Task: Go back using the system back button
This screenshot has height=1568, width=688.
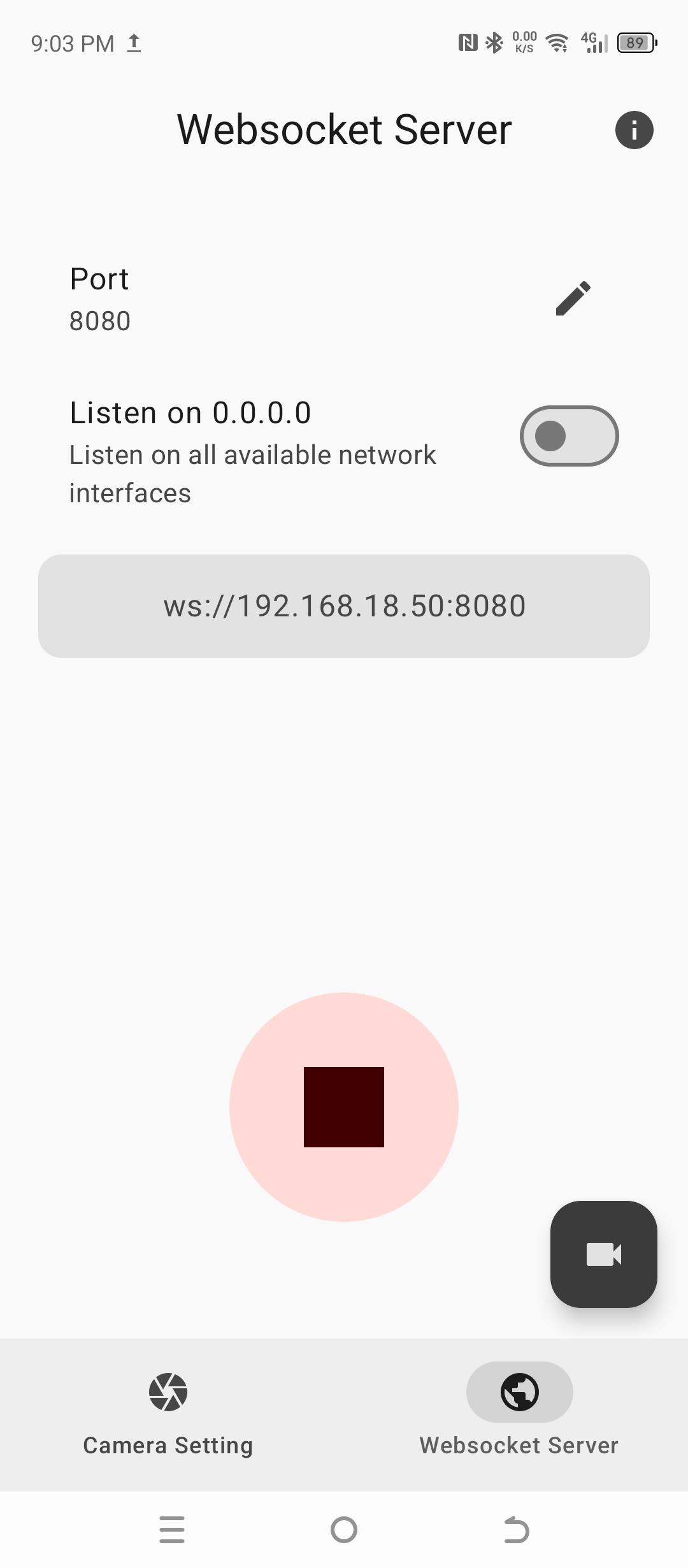Action: coord(516,1530)
